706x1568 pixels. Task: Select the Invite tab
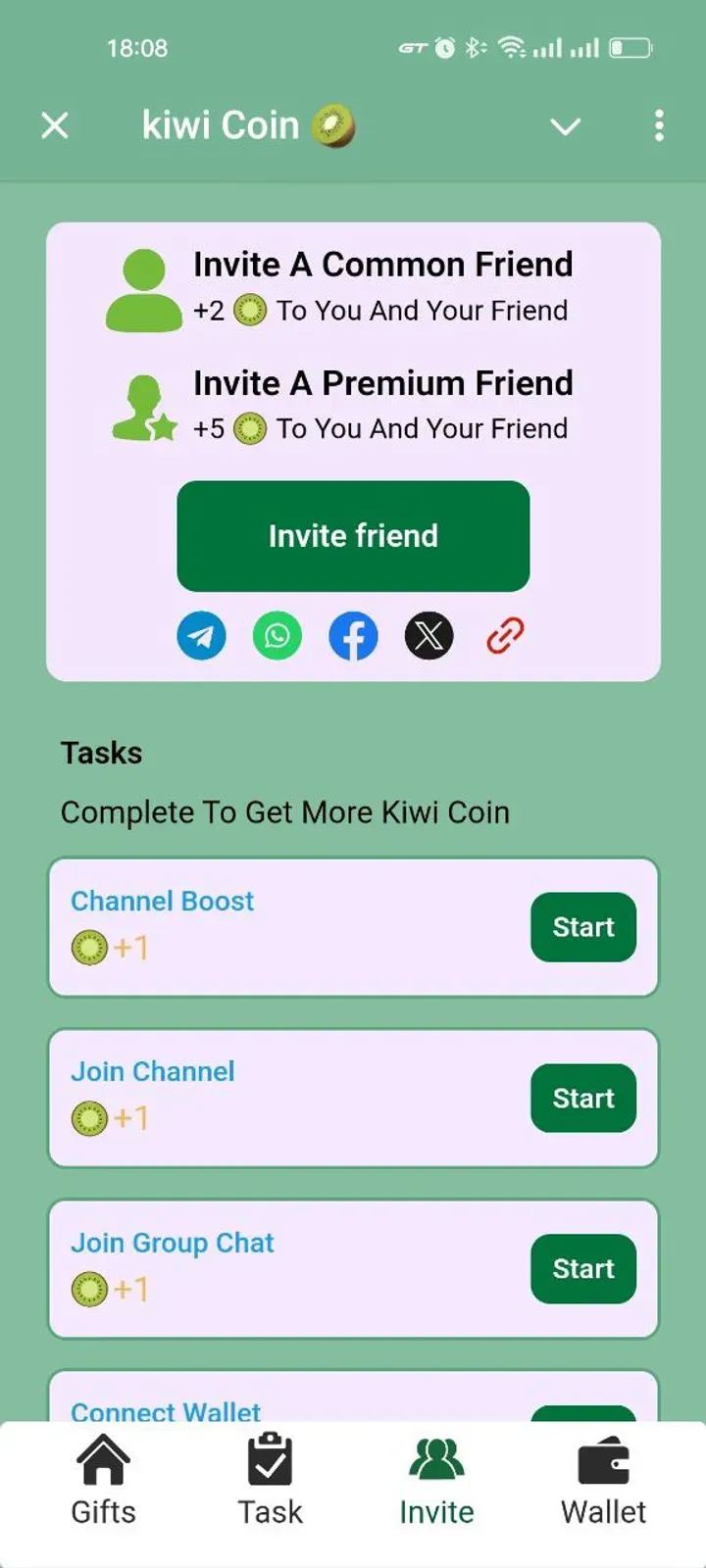pyautogui.click(x=436, y=1482)
